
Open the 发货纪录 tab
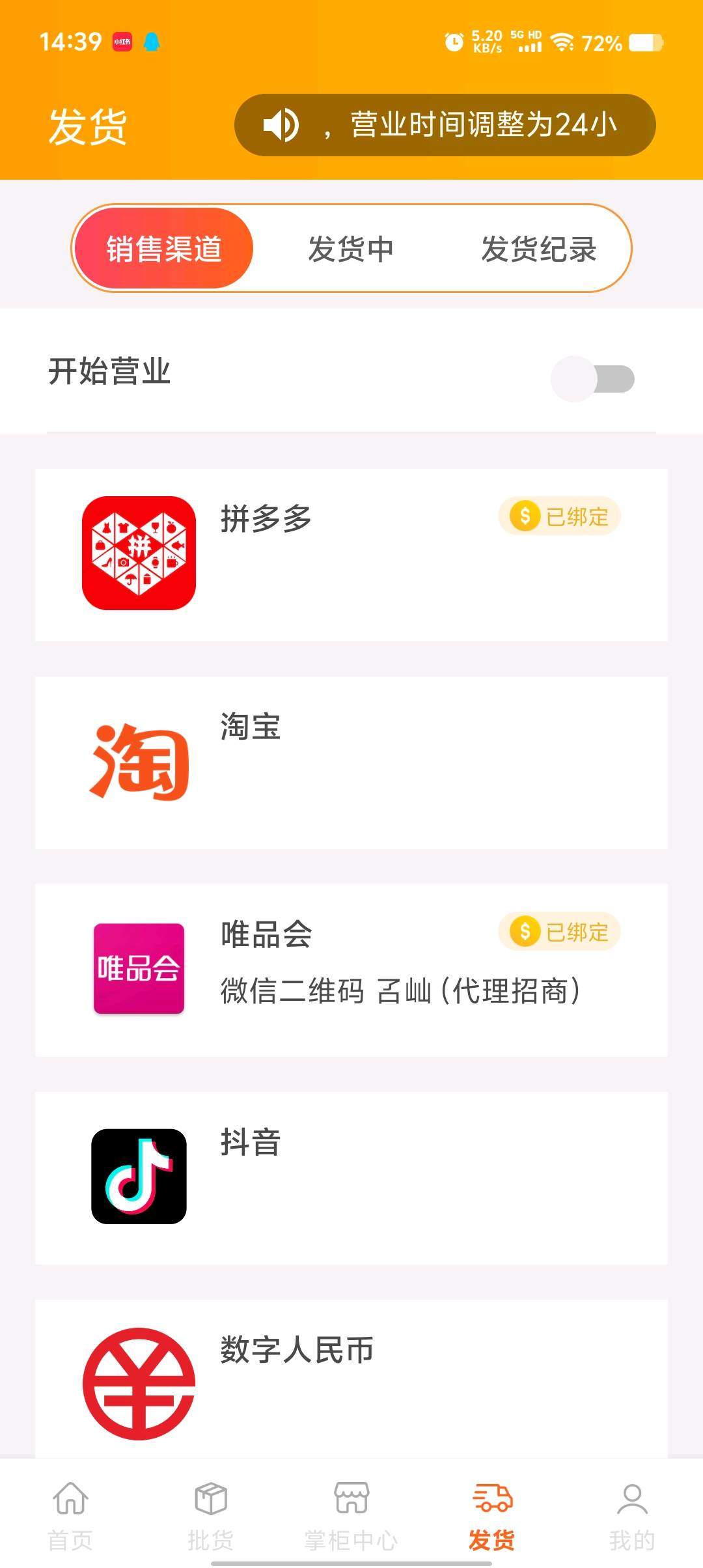(538, 249)
